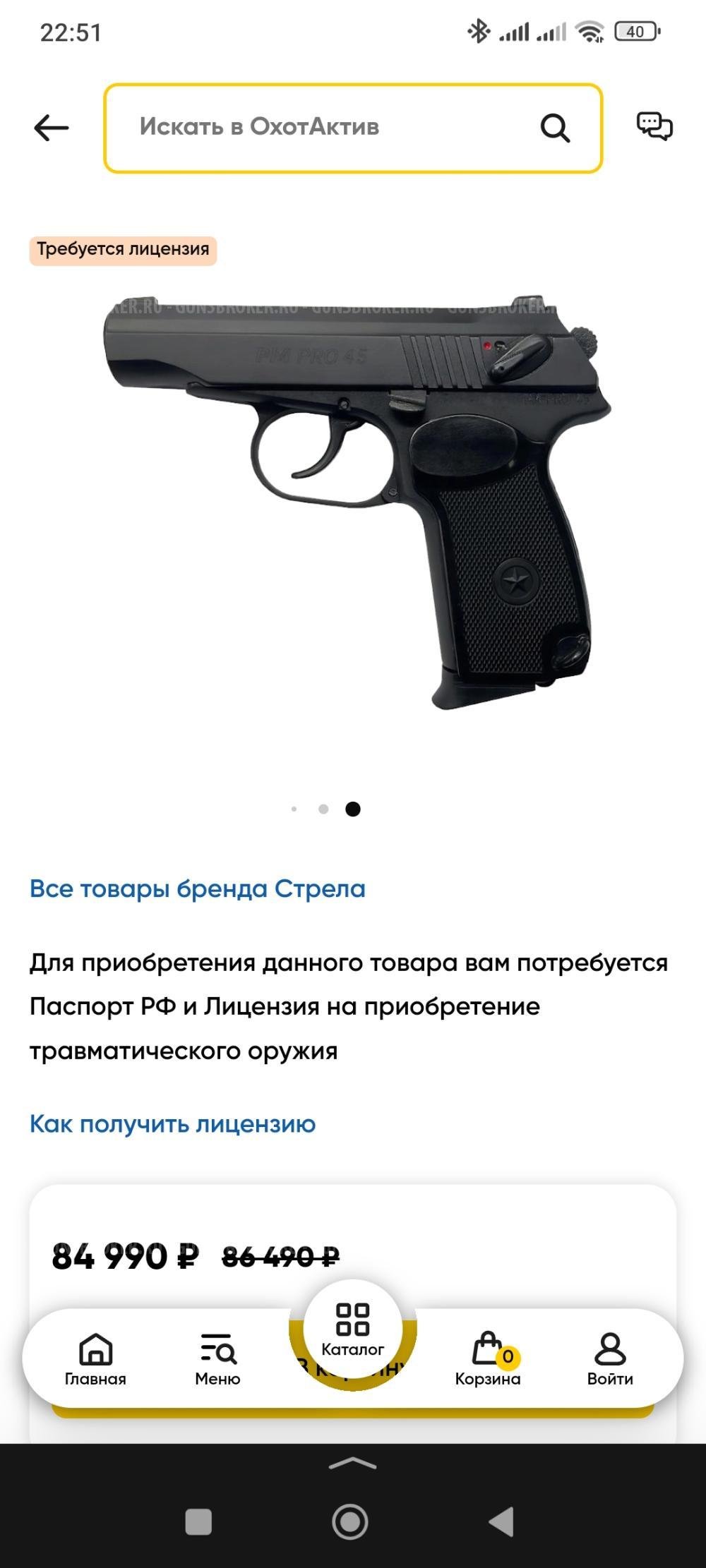Viewport: 706px width, 1568px height.
Task: Open Все товары бренда Стрела link
Action: click(x=196, y=890)
